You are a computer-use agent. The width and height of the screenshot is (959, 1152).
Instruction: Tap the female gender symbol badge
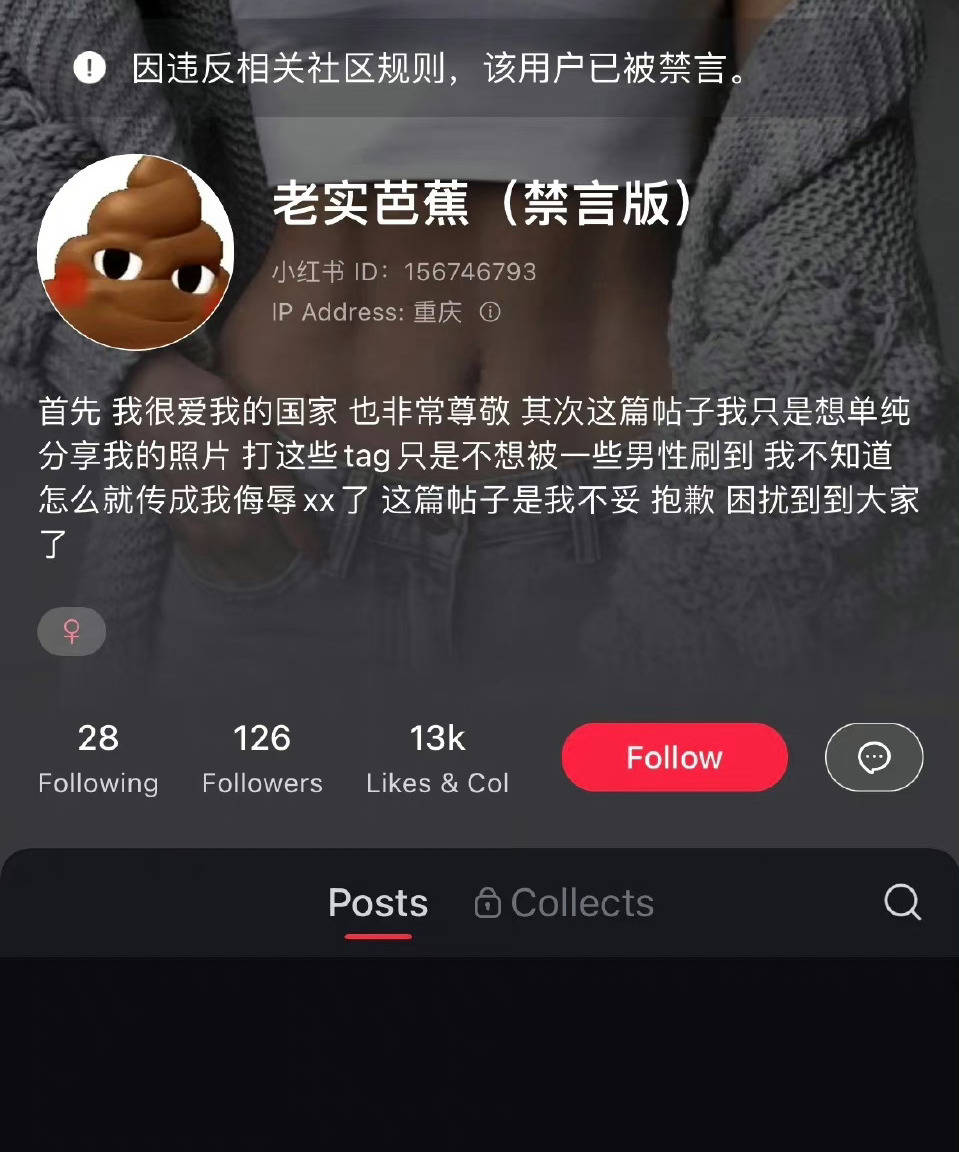click(x=71, y=631)
